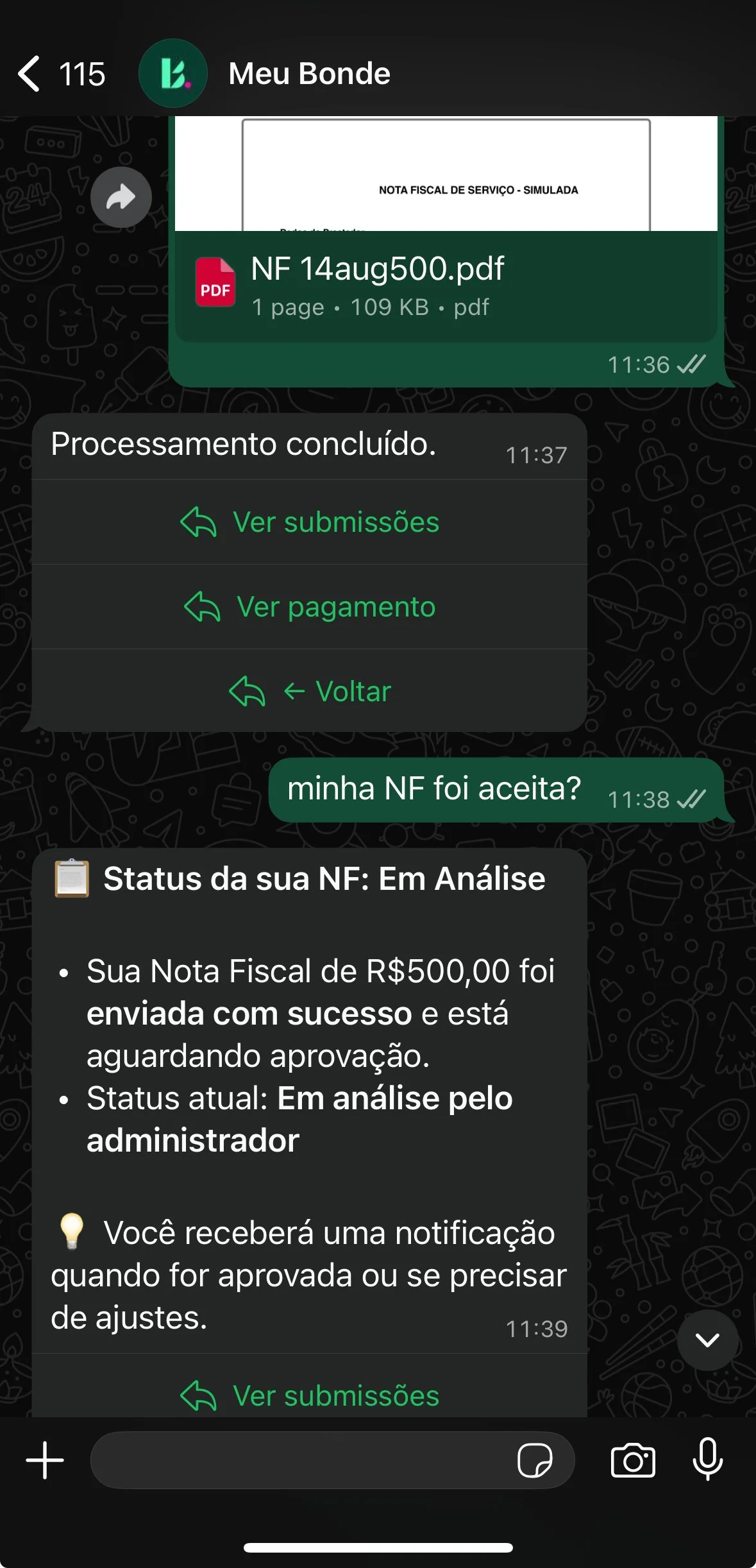This screenshot has height=1568, width=756.
Task: Forward the NF 14aug500.pdf document
Action: point(121,197)
